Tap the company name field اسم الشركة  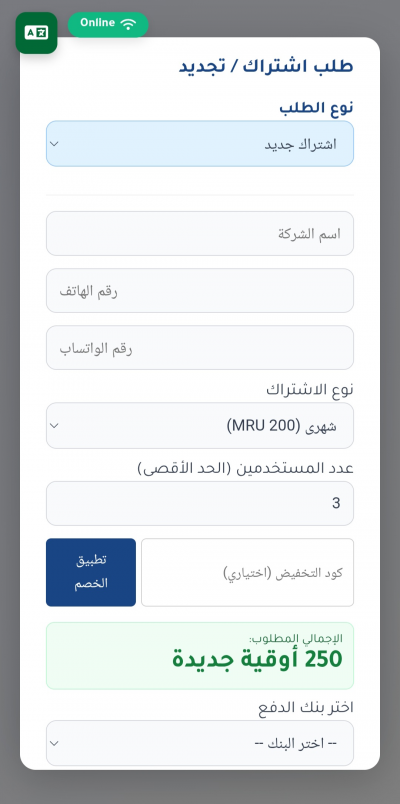[x=200, y=233]
